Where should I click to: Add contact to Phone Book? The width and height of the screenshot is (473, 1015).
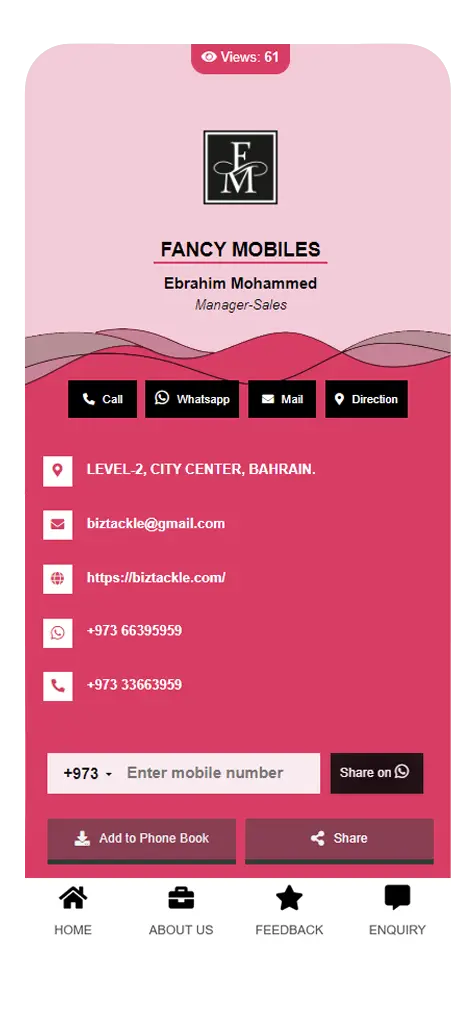[x=142, y=840]
